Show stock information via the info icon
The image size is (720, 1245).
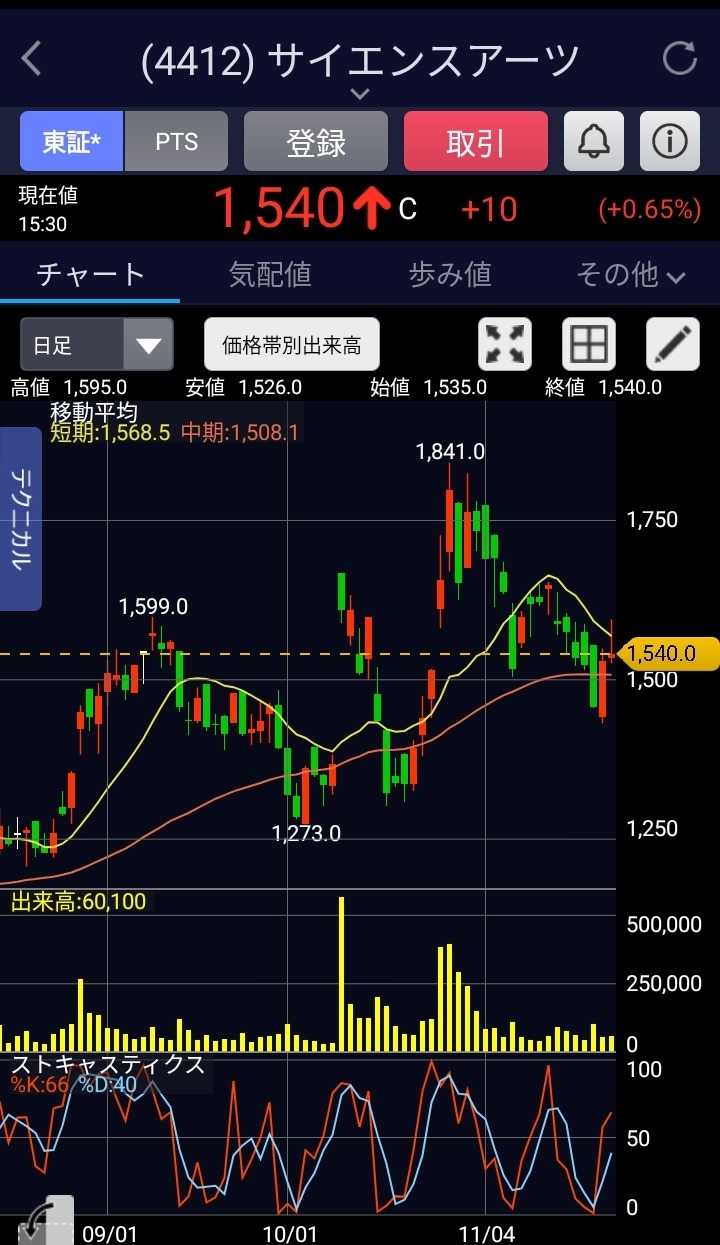pyautogui.click(x=669, y=142)
